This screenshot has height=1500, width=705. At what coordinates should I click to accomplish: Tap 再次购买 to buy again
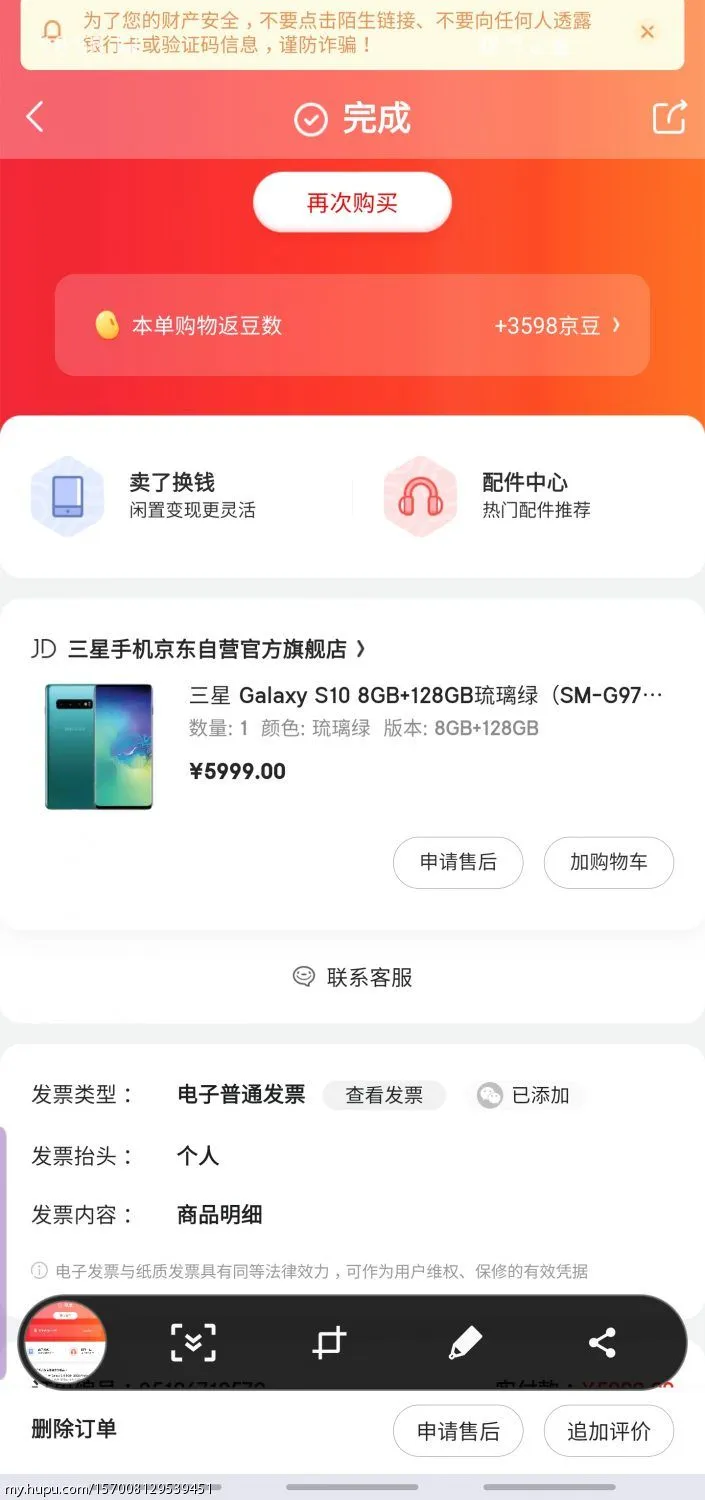352,203
